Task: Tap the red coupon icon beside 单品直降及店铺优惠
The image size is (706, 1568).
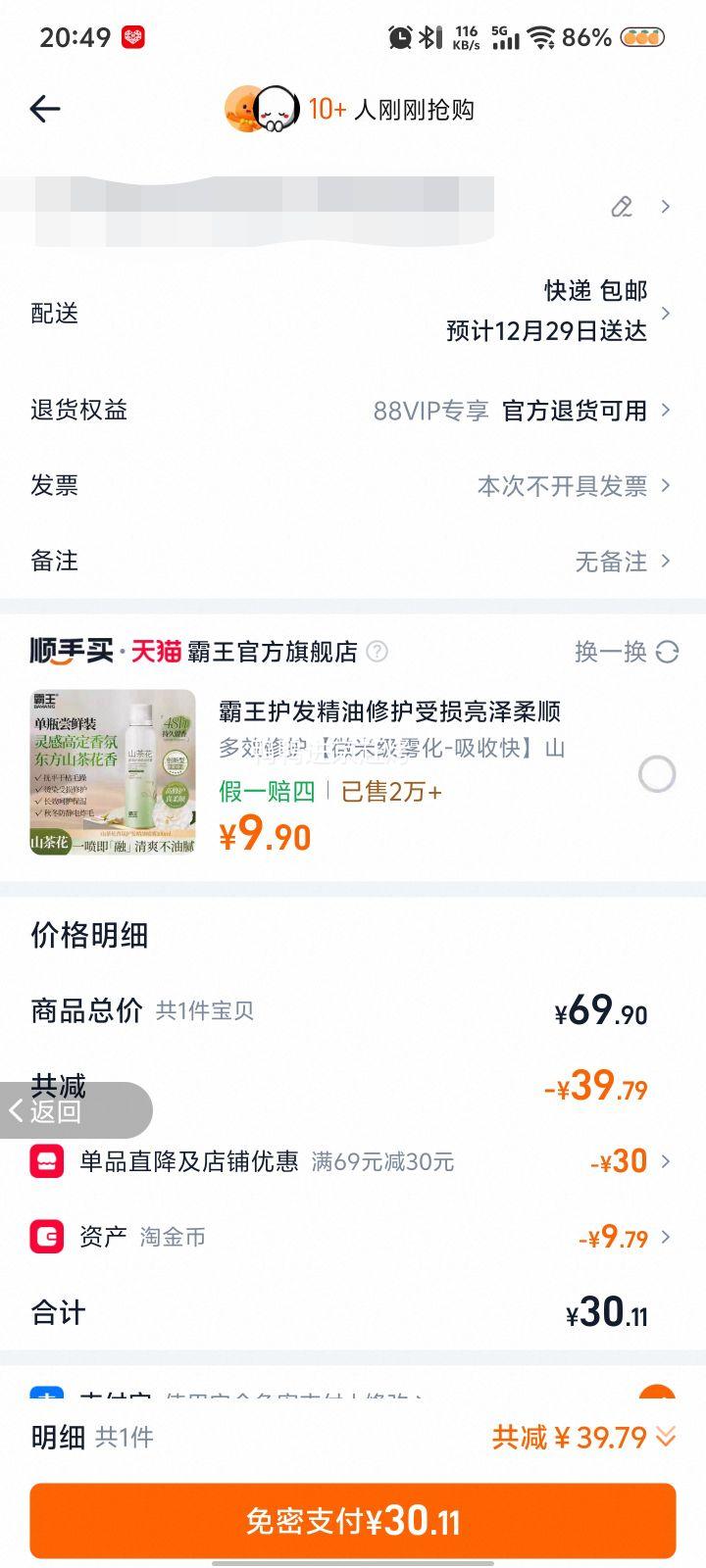Action: tap(47, 1161)
